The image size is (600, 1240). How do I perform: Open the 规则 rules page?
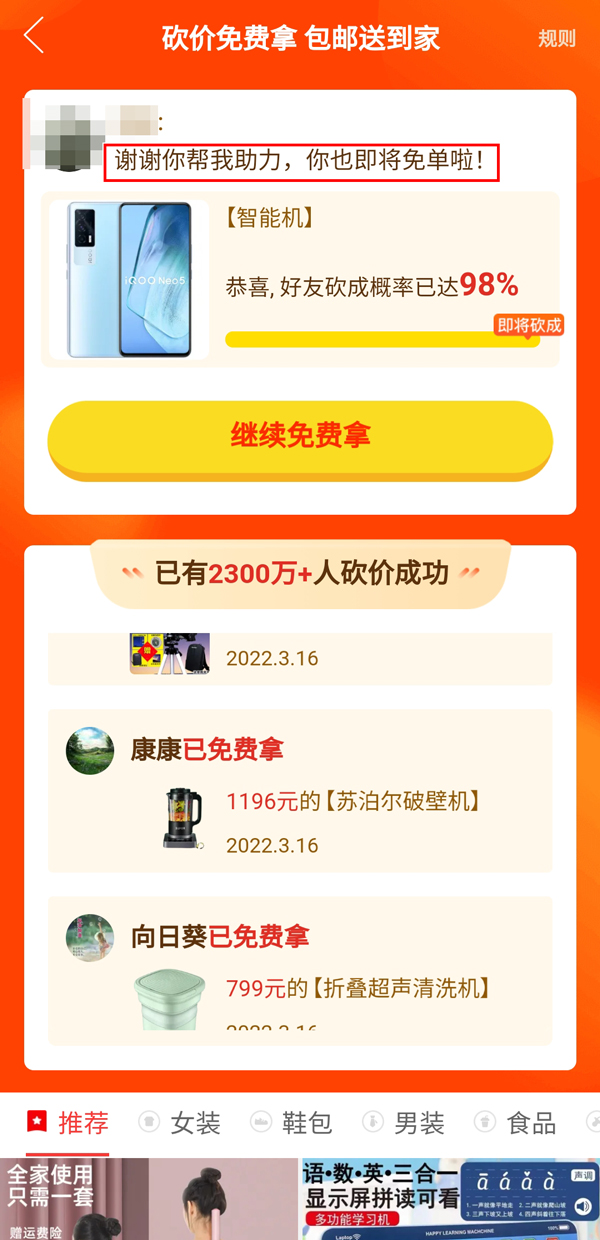556,38
